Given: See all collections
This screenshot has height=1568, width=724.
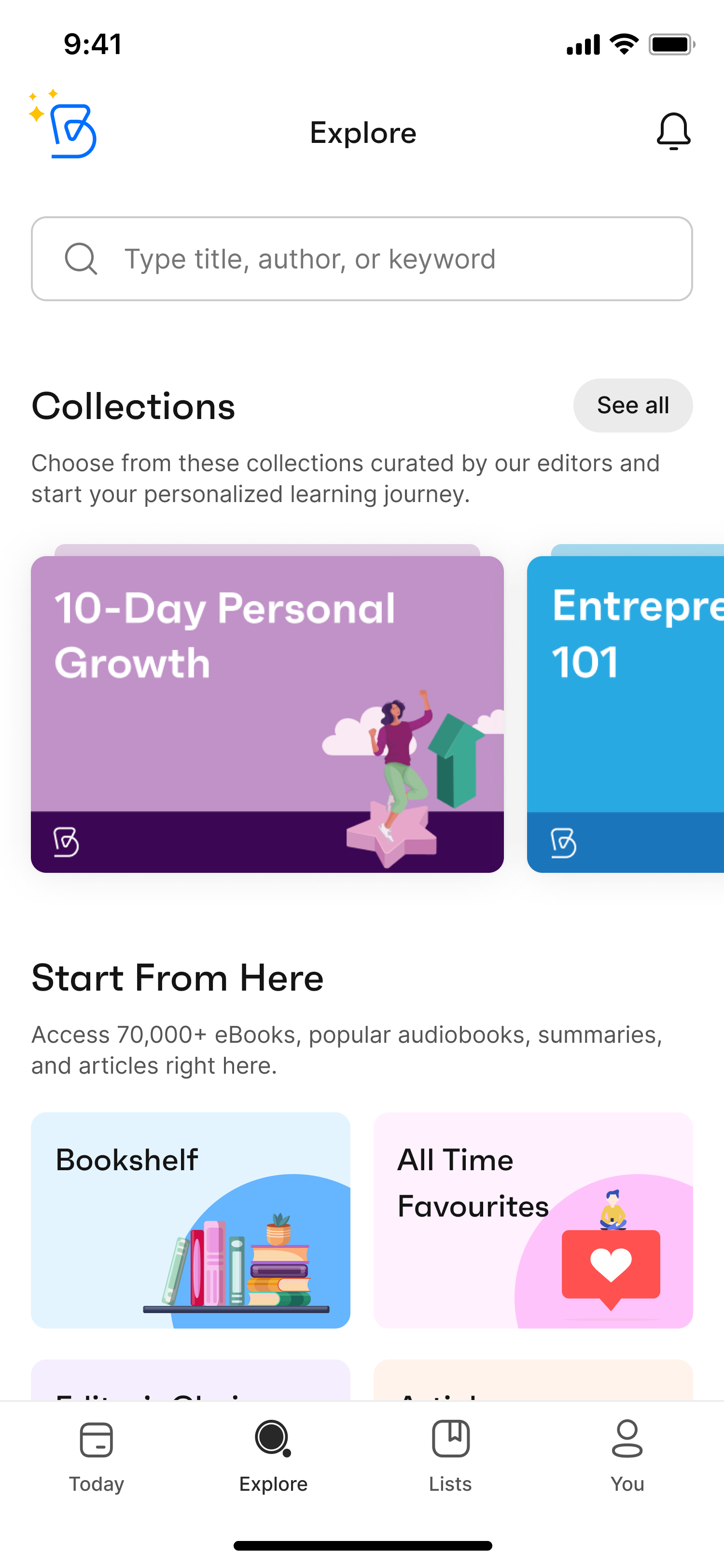Looking at the screenshot, I should pos(632,406).
